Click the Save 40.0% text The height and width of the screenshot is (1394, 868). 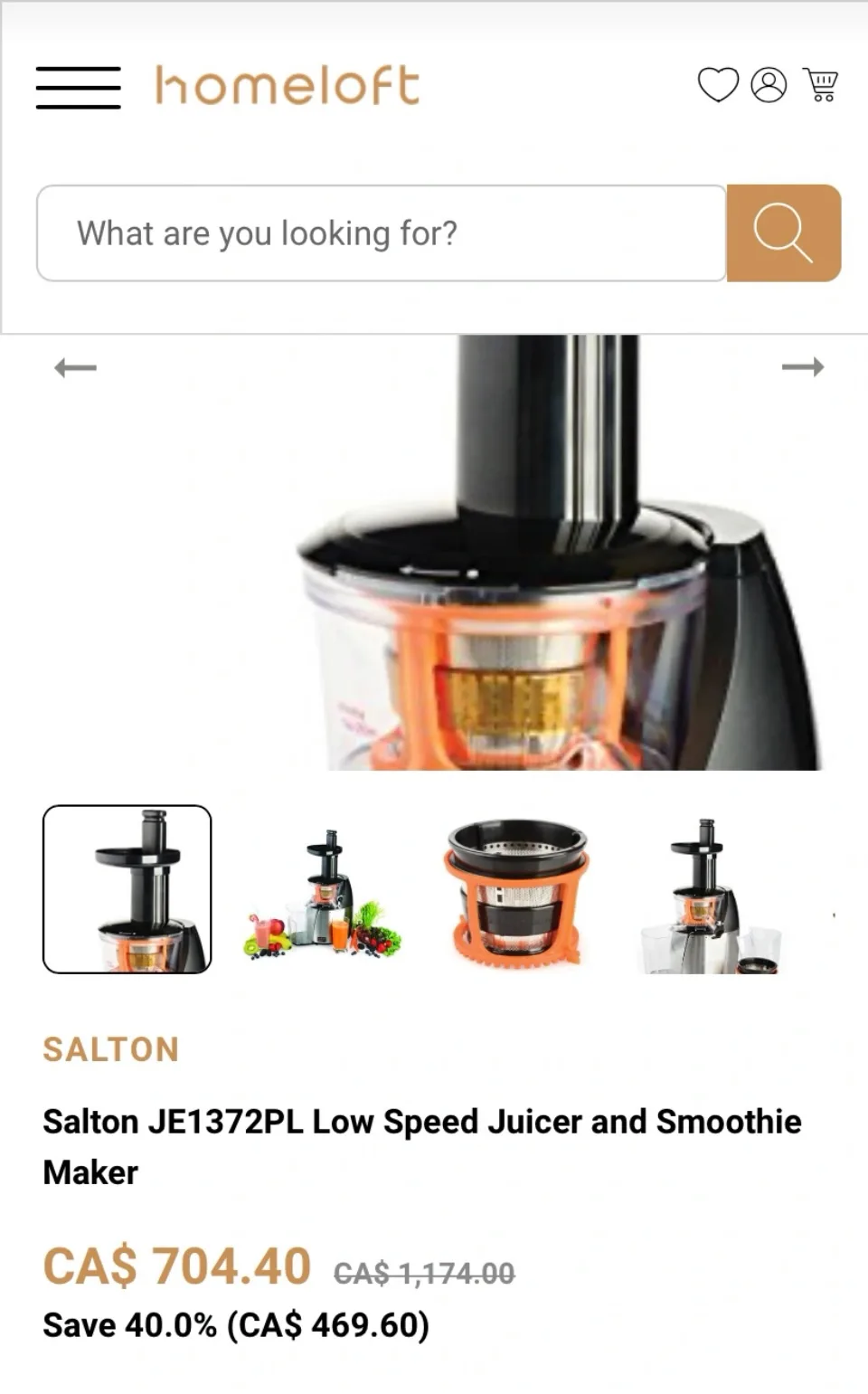(237, 1326)
